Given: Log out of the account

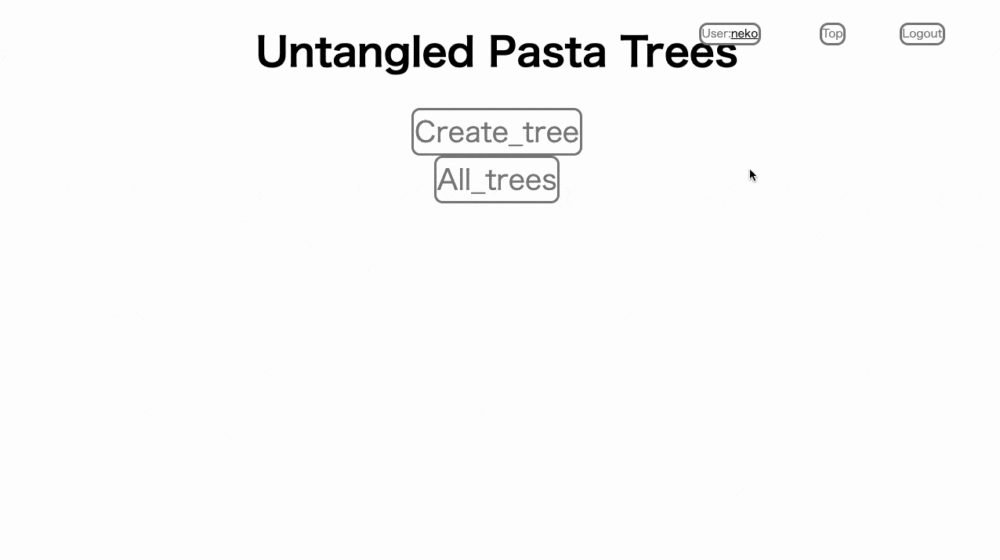Looking at the screenshot, I should click(921, 34).
